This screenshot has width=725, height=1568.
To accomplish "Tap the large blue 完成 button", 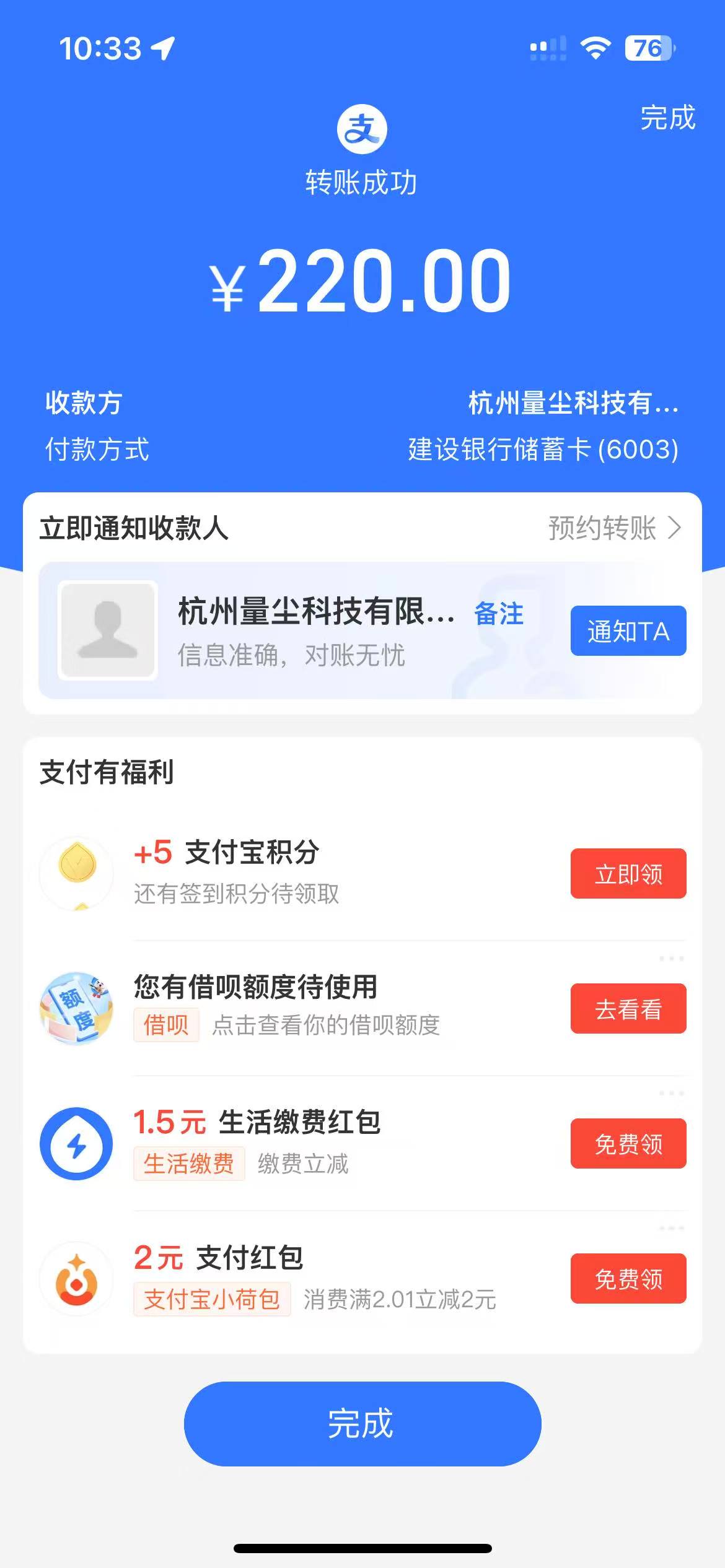I will click(x=362, y=1424).
